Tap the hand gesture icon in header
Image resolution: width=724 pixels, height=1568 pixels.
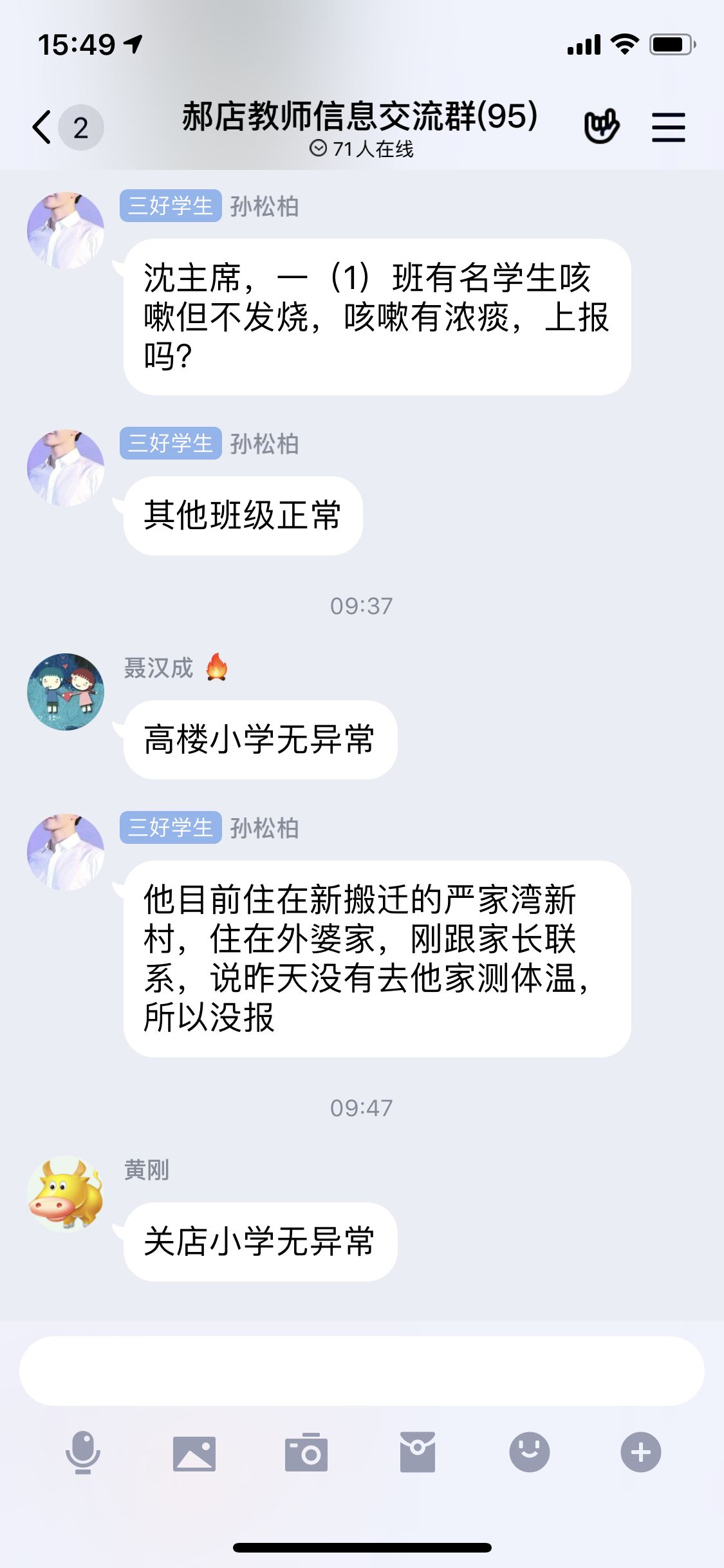click(x=601, y=126)
